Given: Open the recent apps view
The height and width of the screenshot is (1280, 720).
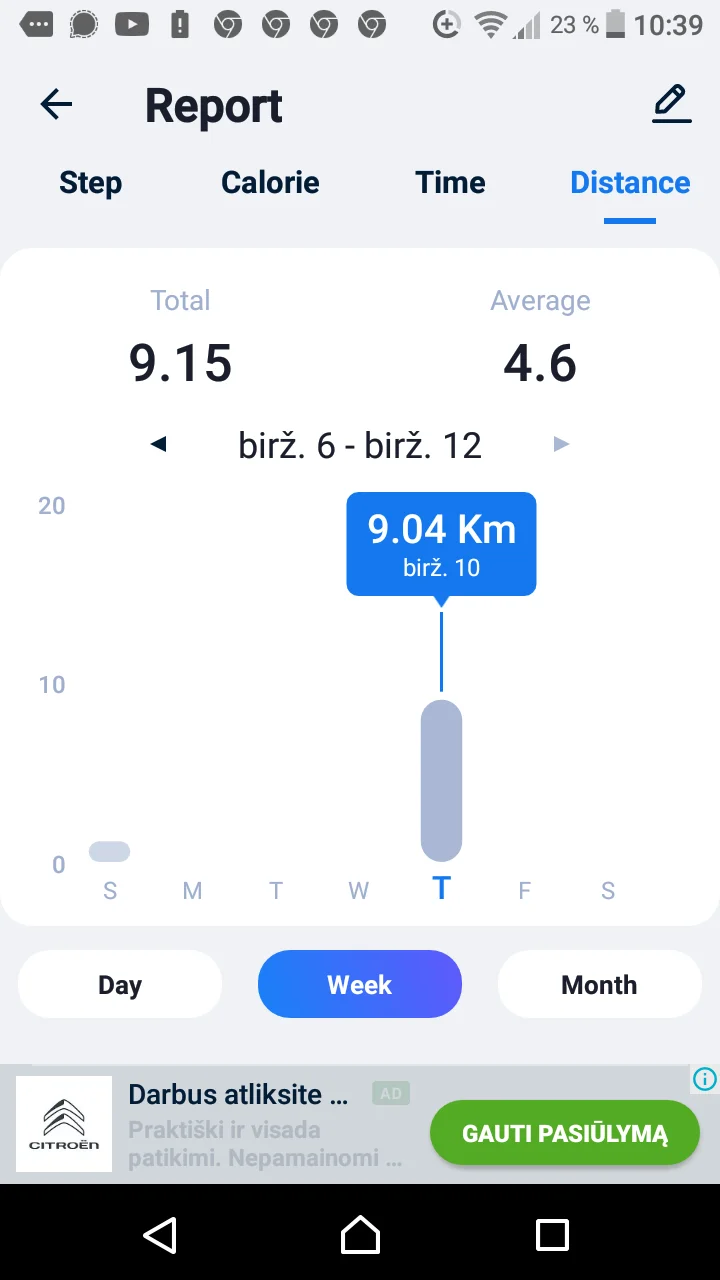Looking at the screenshot, I should [x=552, y=1235].
